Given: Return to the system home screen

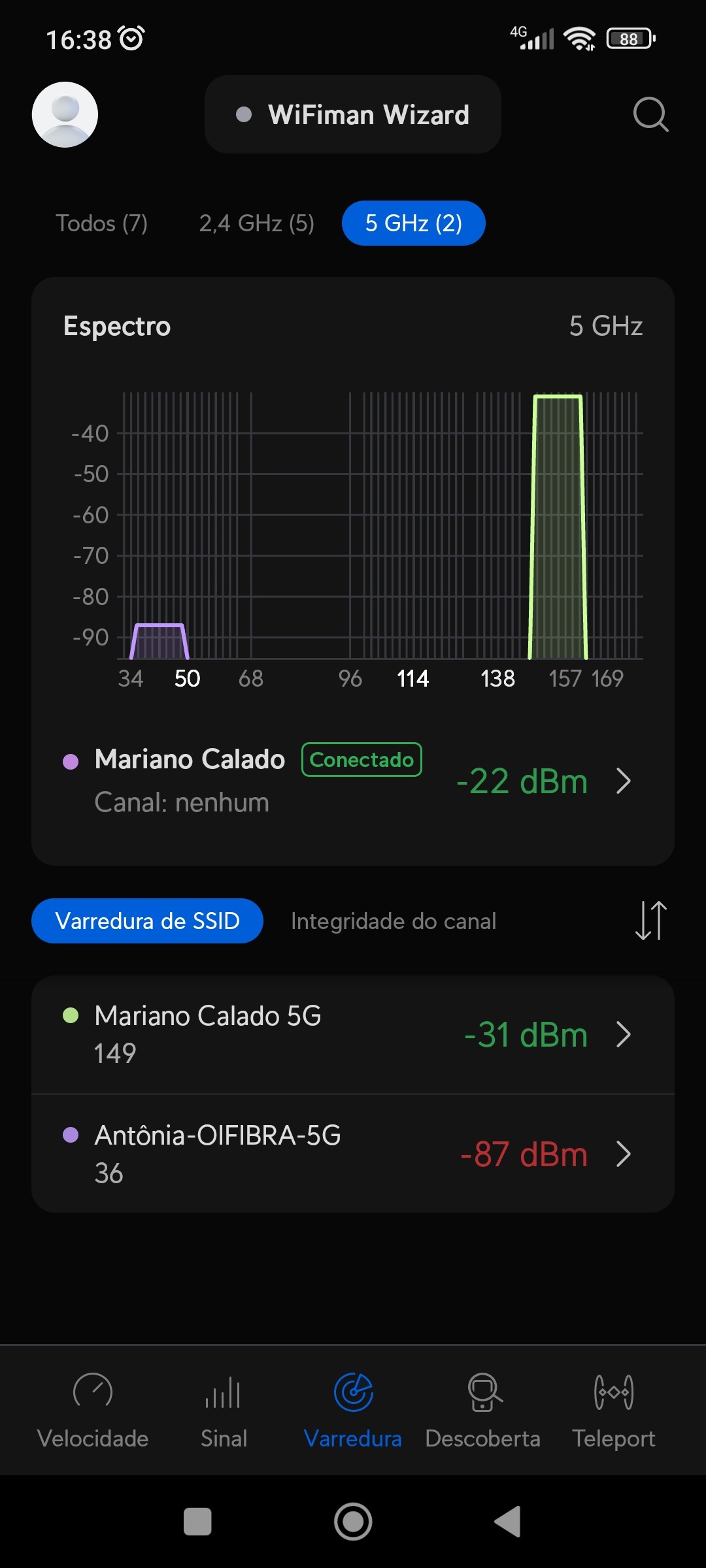Looking at the screenshot, I should 353,1522.
